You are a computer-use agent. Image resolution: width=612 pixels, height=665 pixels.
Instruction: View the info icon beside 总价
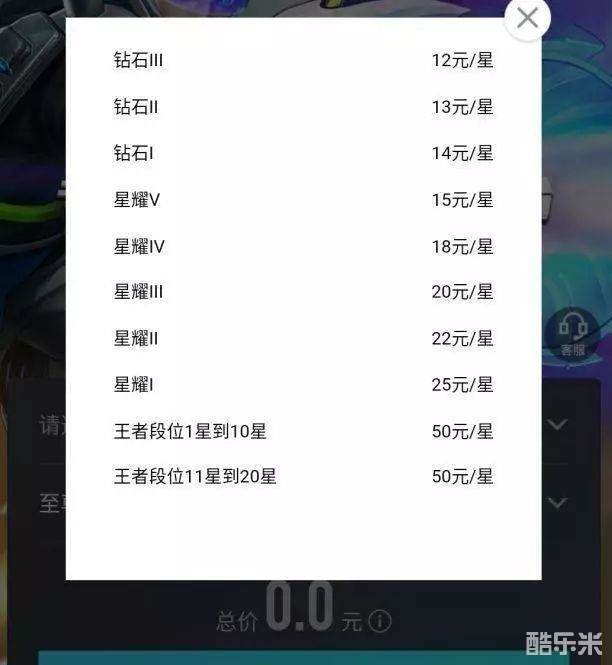pyautogui.click(x=380, y=621)
